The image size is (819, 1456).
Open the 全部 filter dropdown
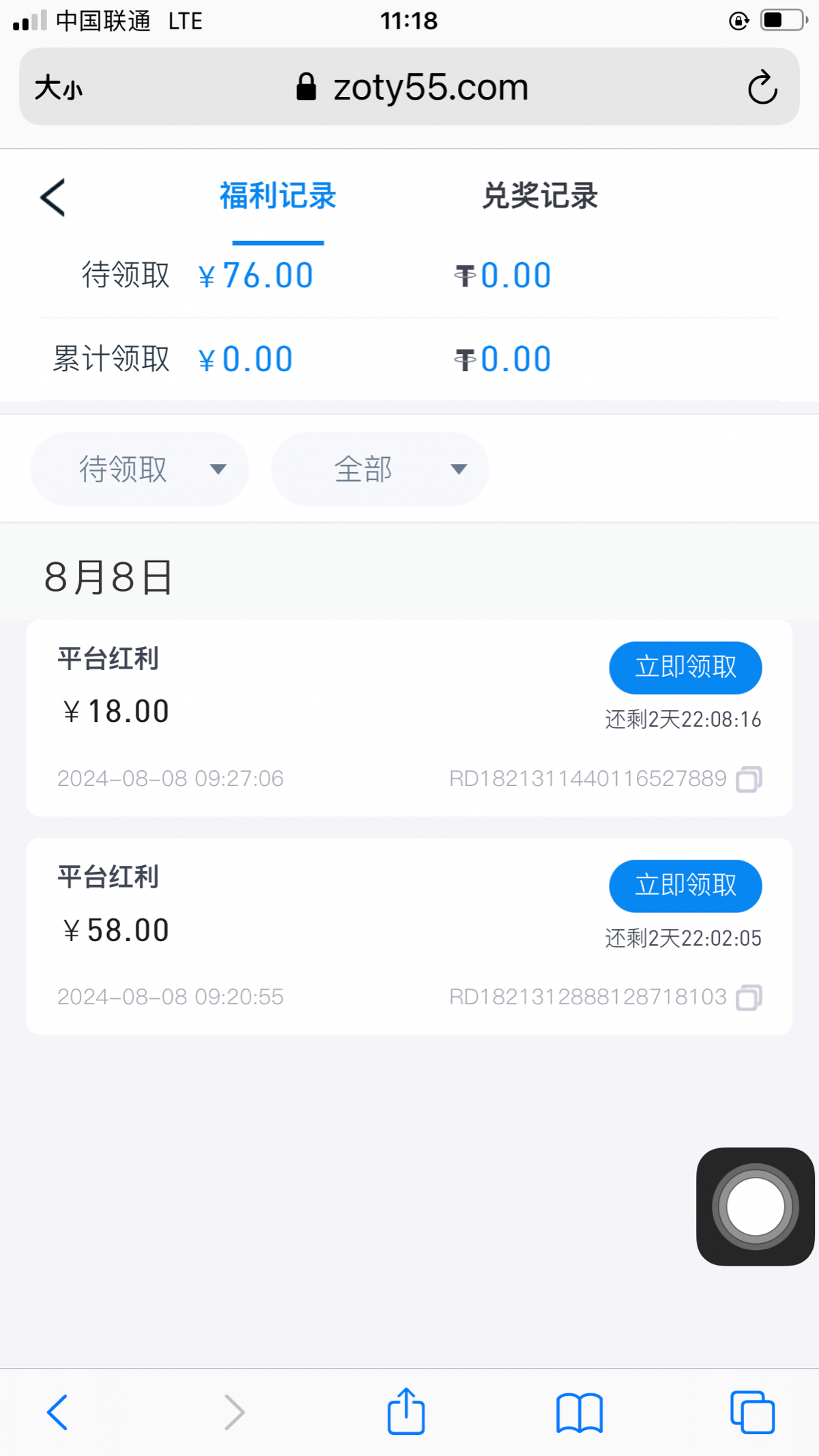pos(380,469)
